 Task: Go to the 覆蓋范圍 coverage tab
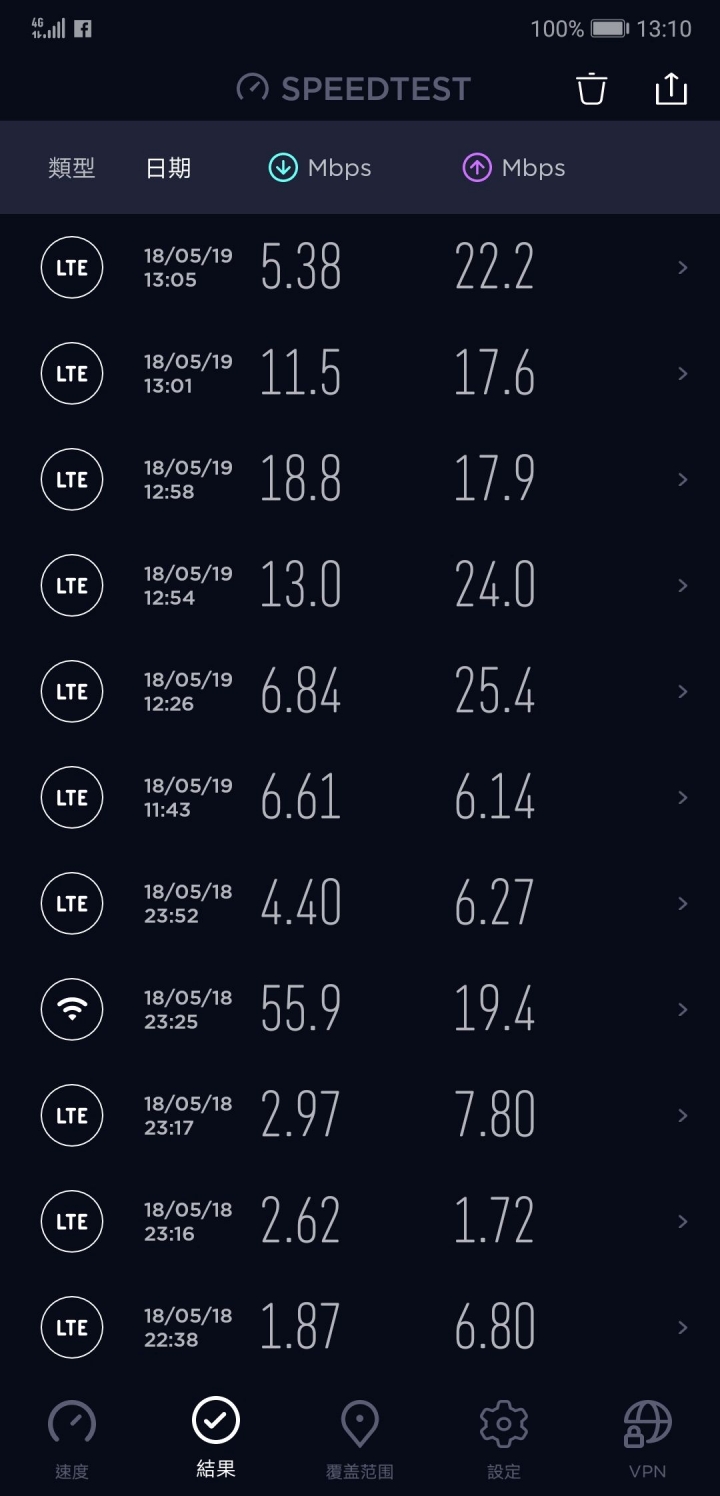click(x=360, y=1439)
